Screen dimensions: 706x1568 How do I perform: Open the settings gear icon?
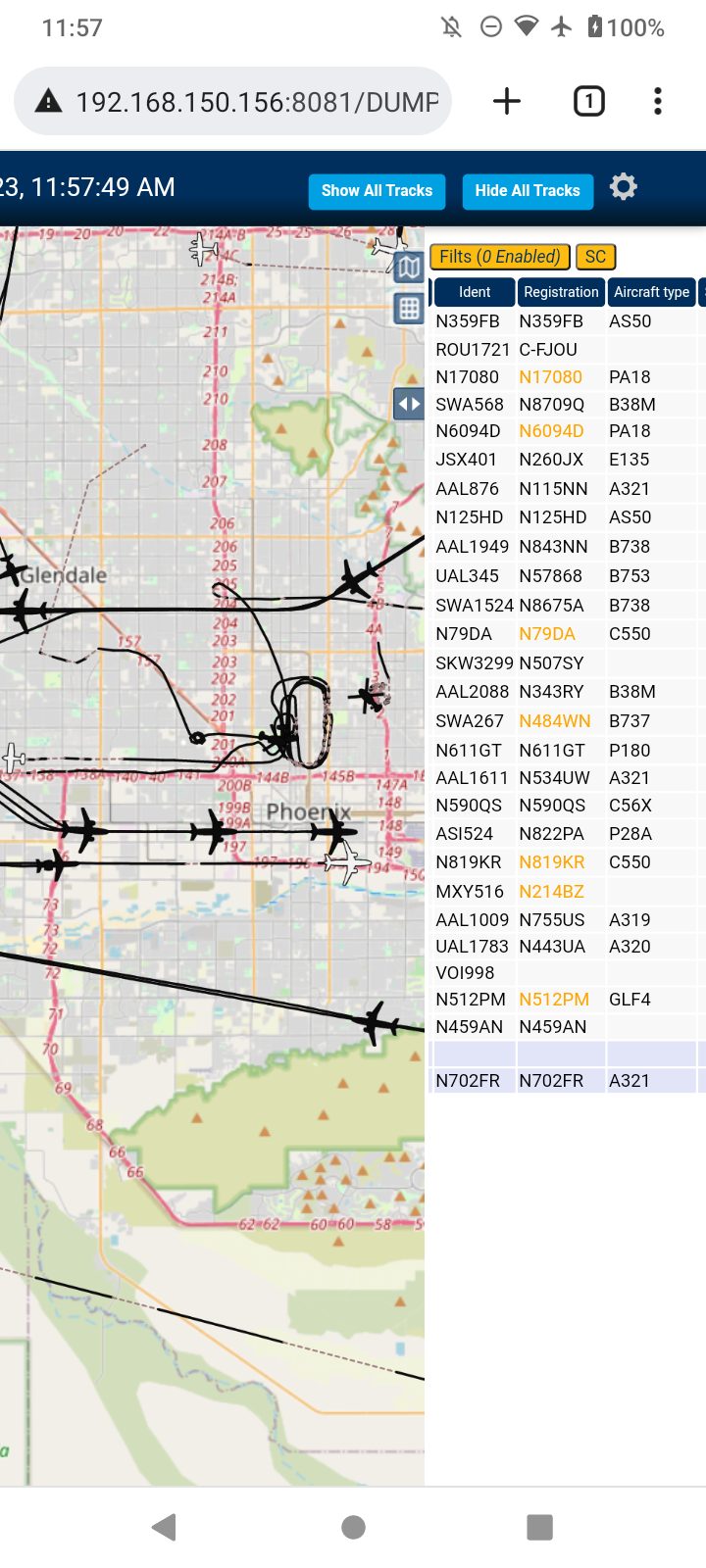(x=624, y=187)
